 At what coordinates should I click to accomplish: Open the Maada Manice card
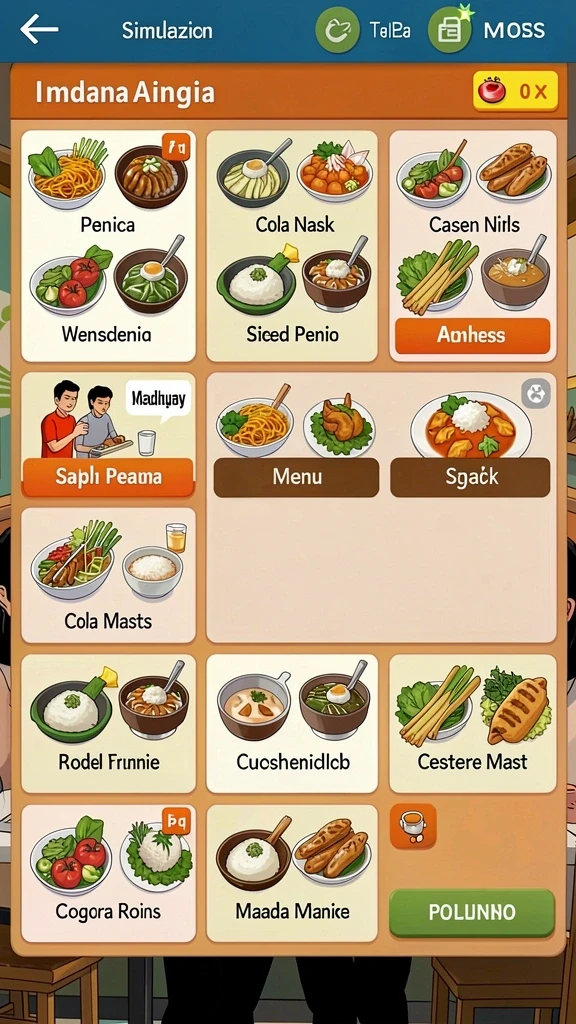292,873
